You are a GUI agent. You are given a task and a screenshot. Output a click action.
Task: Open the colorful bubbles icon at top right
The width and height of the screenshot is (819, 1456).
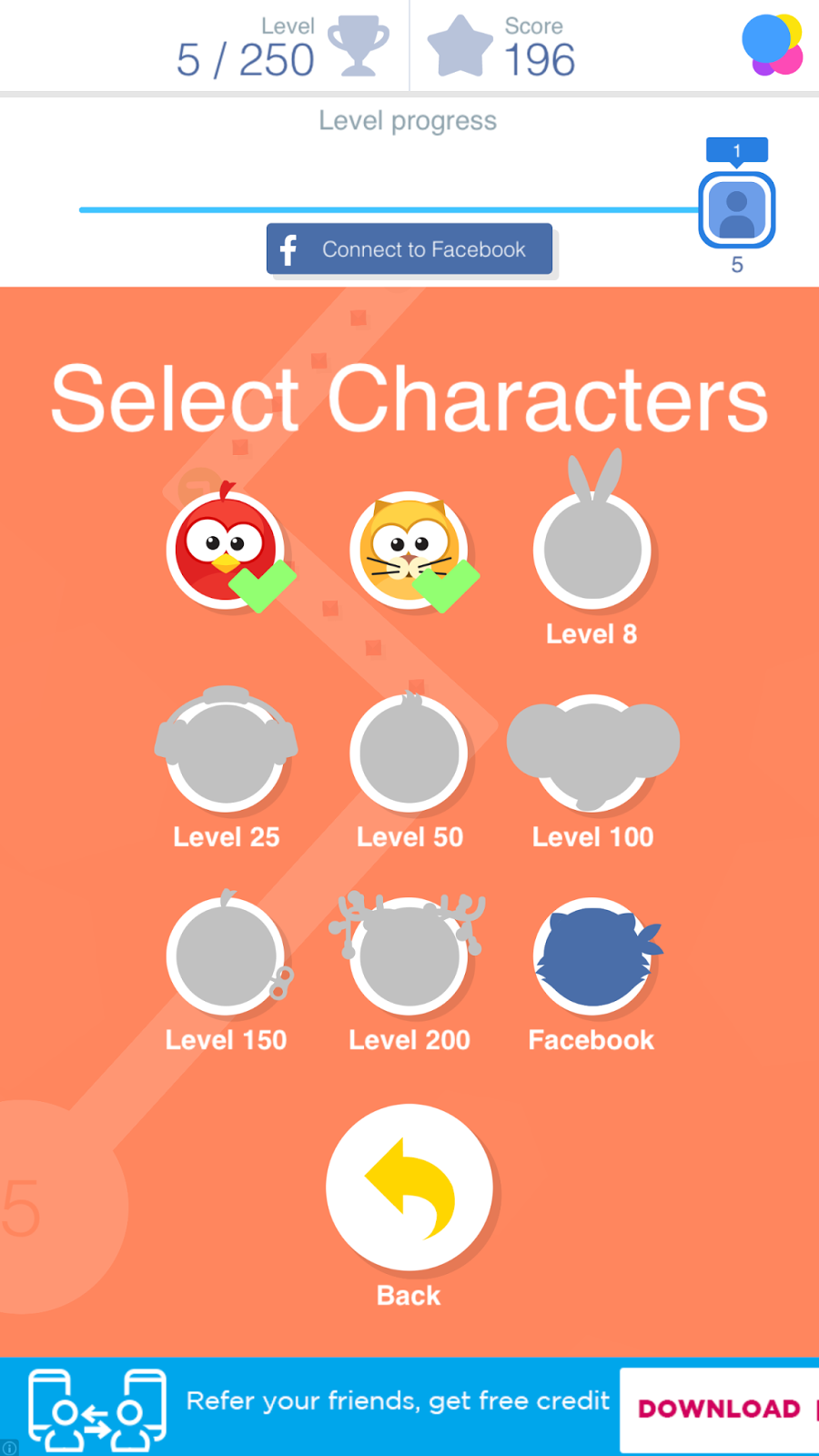pos(773,44)
